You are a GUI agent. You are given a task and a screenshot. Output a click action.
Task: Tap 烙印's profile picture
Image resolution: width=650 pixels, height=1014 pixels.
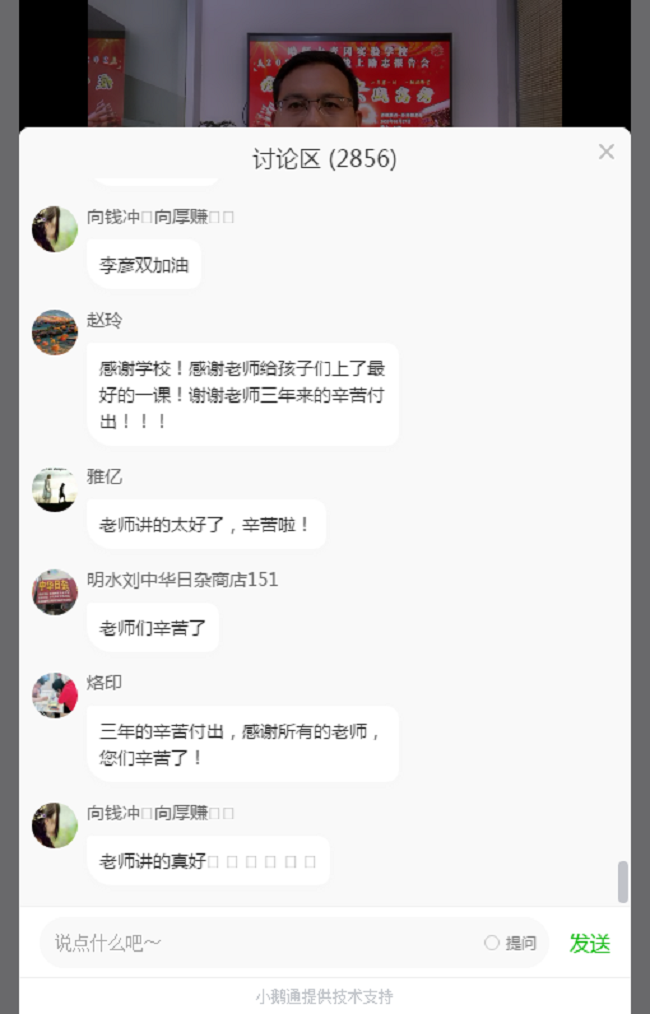pyautogui.click(x=55, y=695)
